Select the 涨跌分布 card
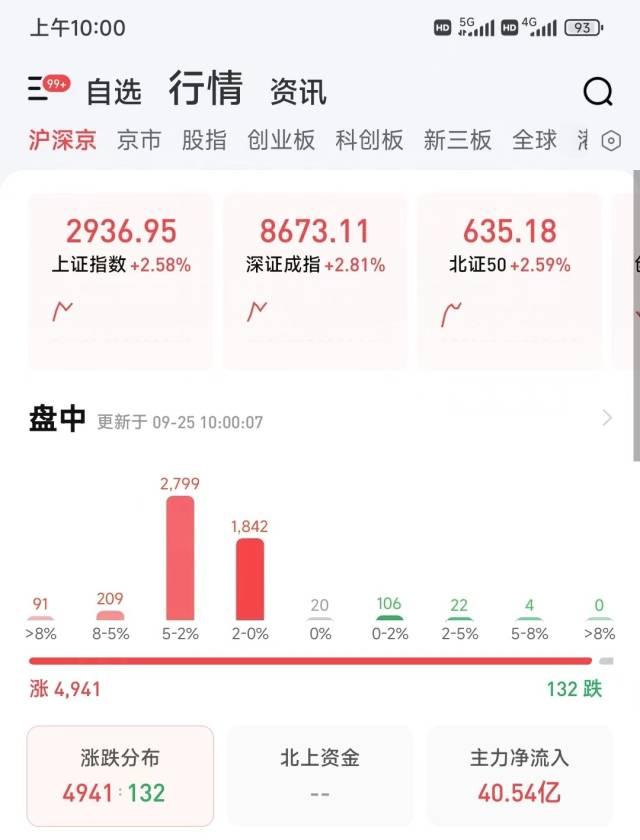The image size is (640, 840). 120,776
